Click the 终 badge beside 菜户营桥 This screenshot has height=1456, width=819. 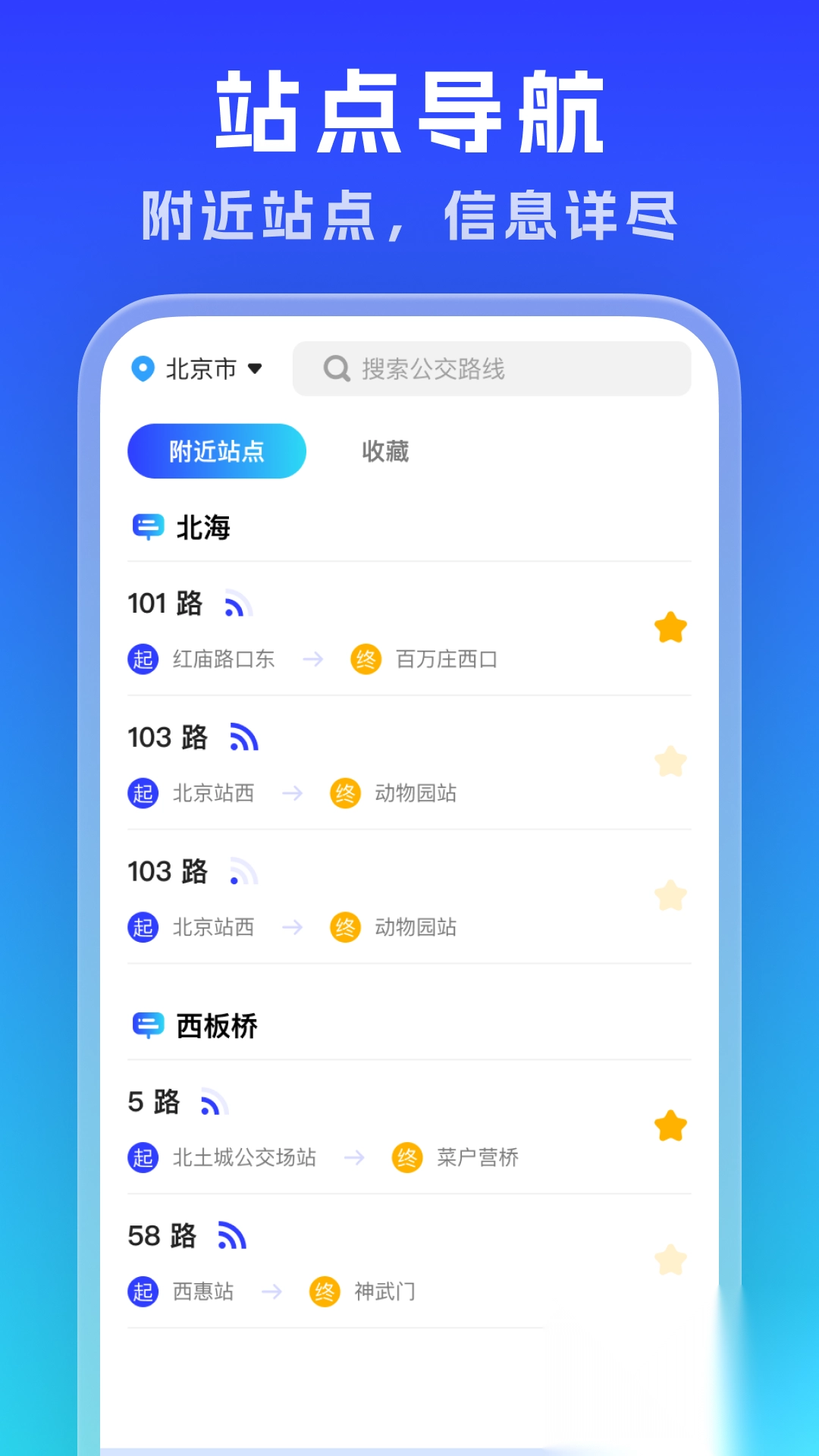406,1157
